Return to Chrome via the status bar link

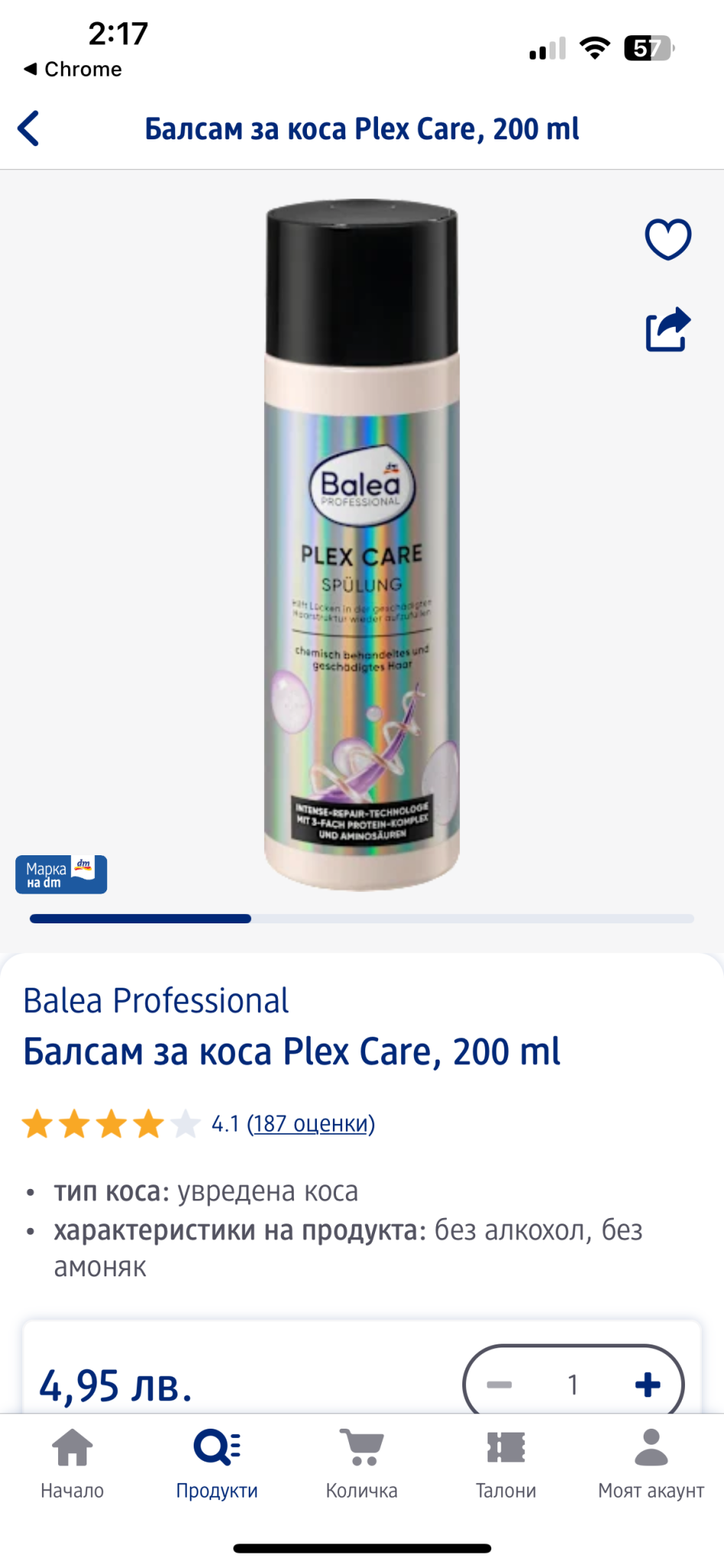coord(73,69)
